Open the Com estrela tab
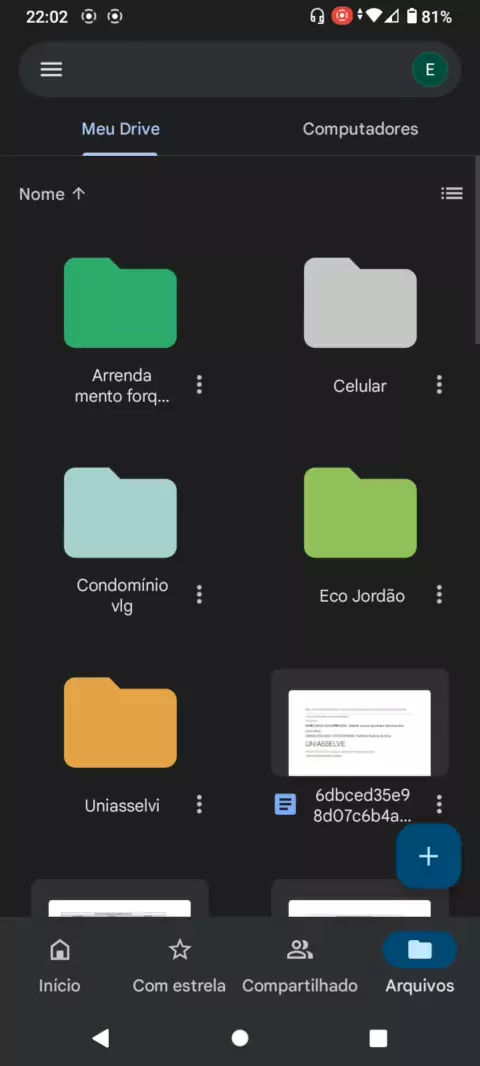The image size is (480, 1066). pos(179,966)
